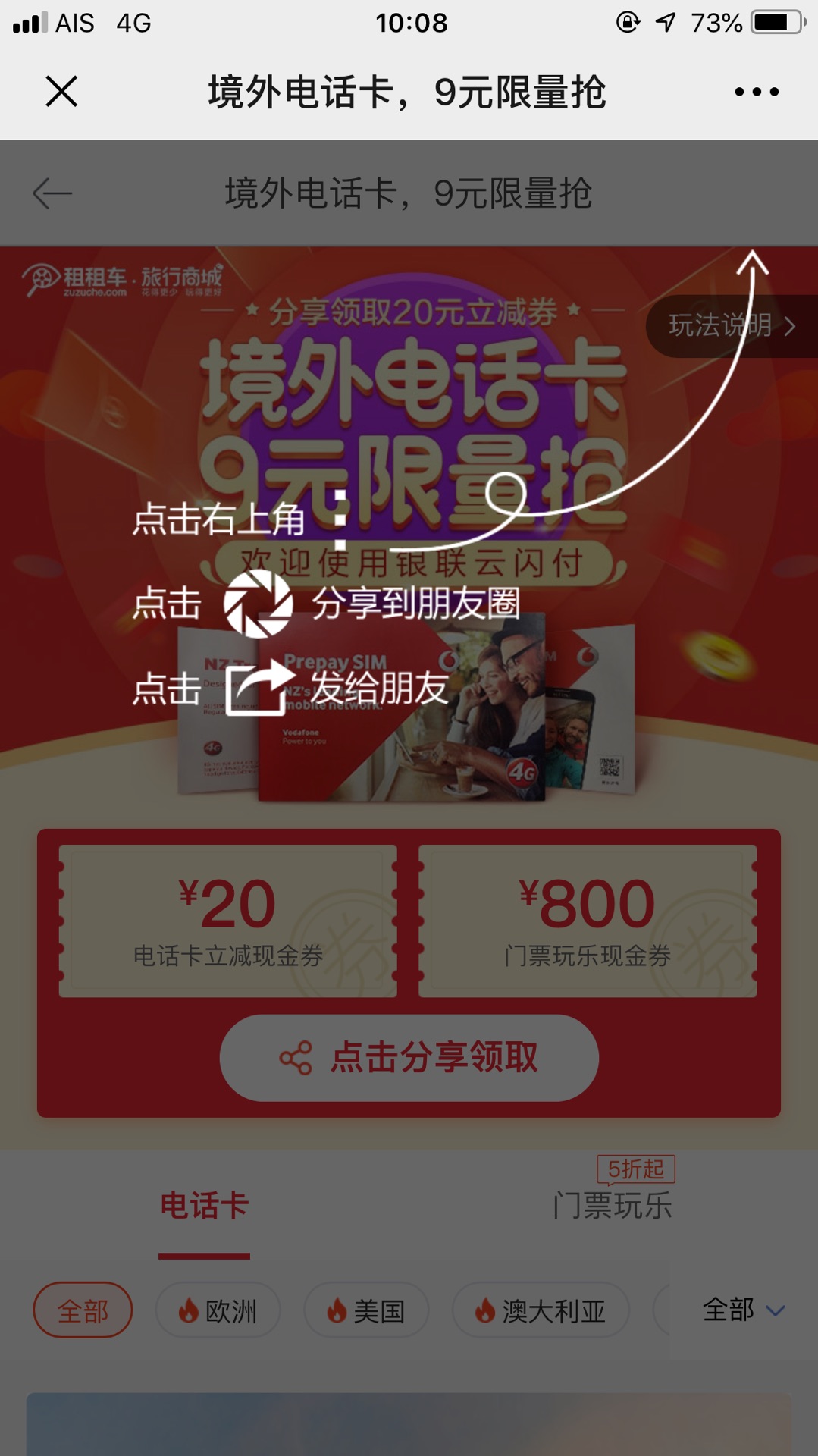Filter phone cards by 美国
Viewport: 818px width, 1456px height.
(366, 1310)
